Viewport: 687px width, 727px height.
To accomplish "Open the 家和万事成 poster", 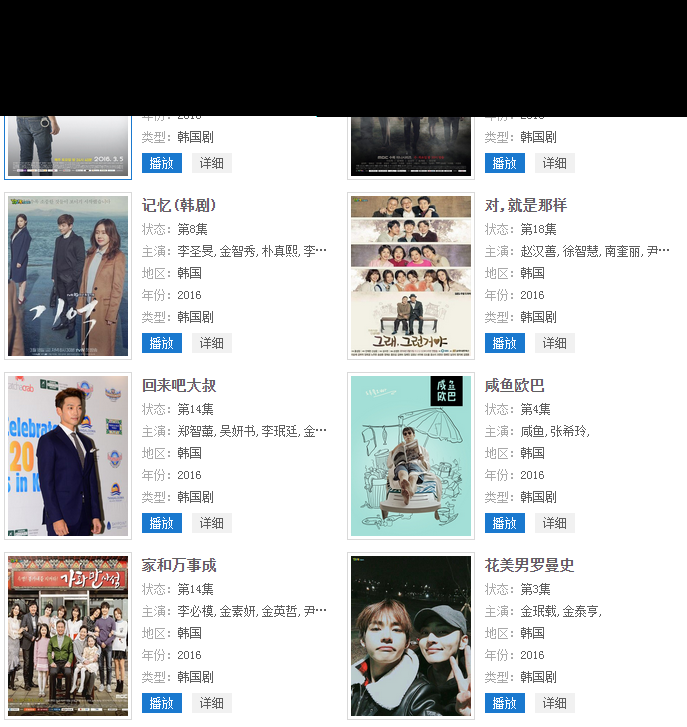I will pos(68,636).
